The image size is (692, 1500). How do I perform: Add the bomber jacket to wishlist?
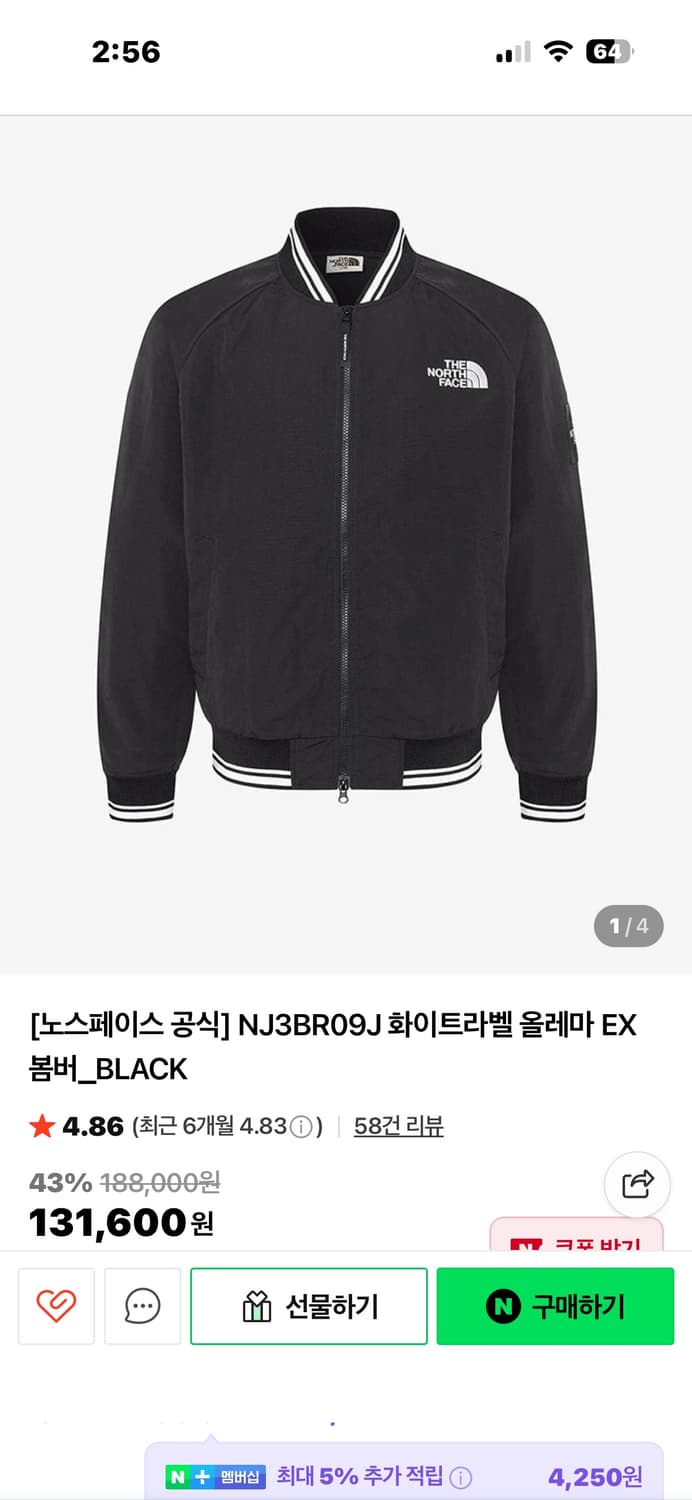click(56, 1306)
